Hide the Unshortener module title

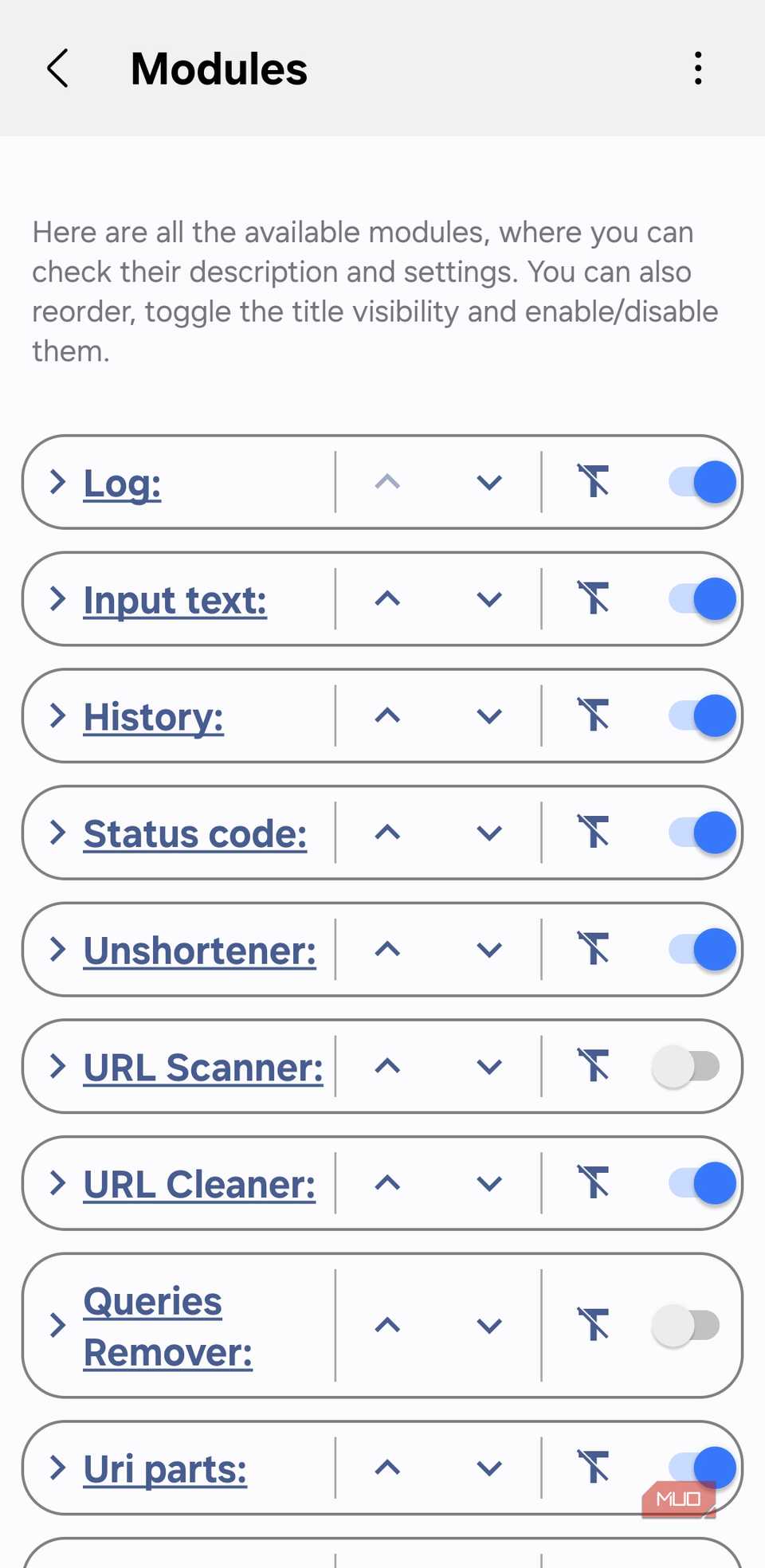point(594,949)
